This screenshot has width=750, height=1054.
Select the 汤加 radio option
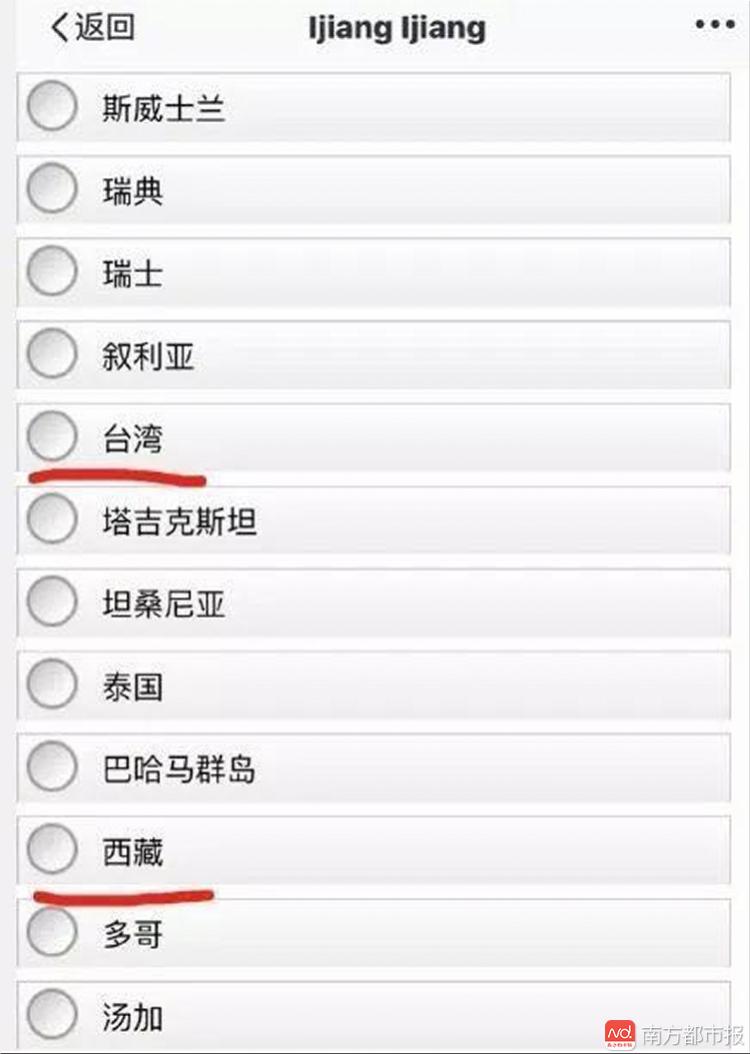(x=52, y=1016)
